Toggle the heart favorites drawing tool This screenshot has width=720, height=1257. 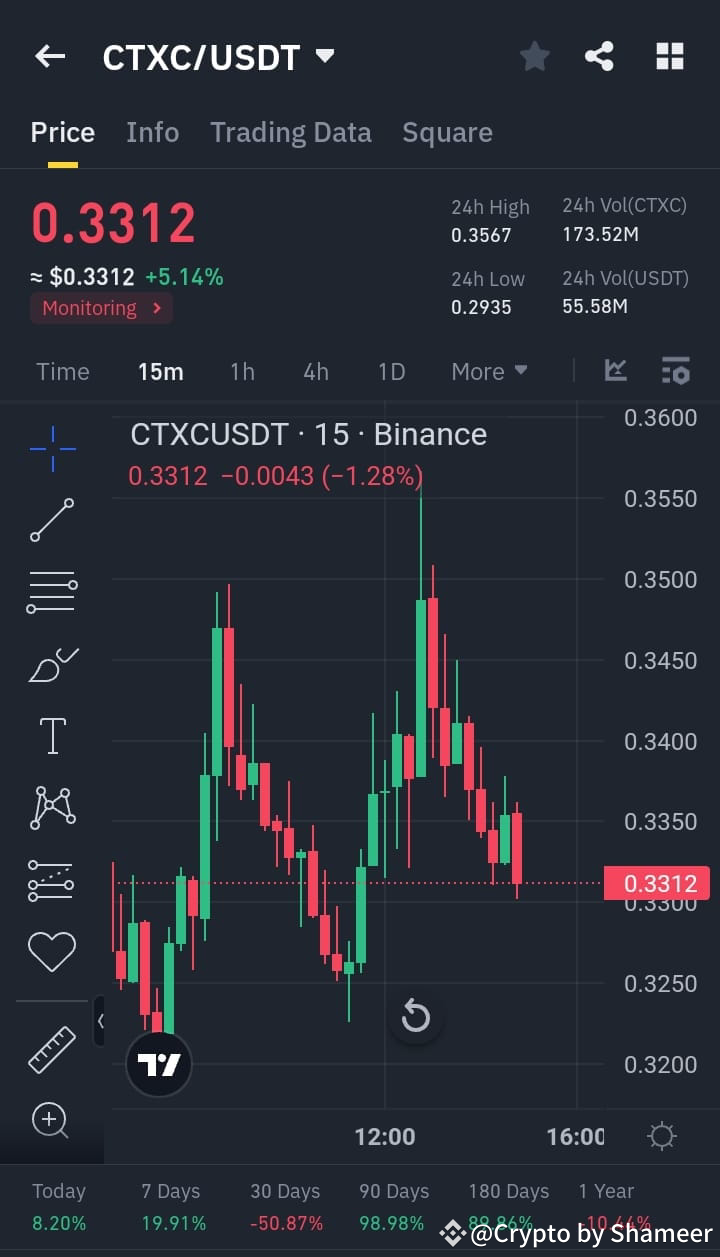(x=51, y=951)
